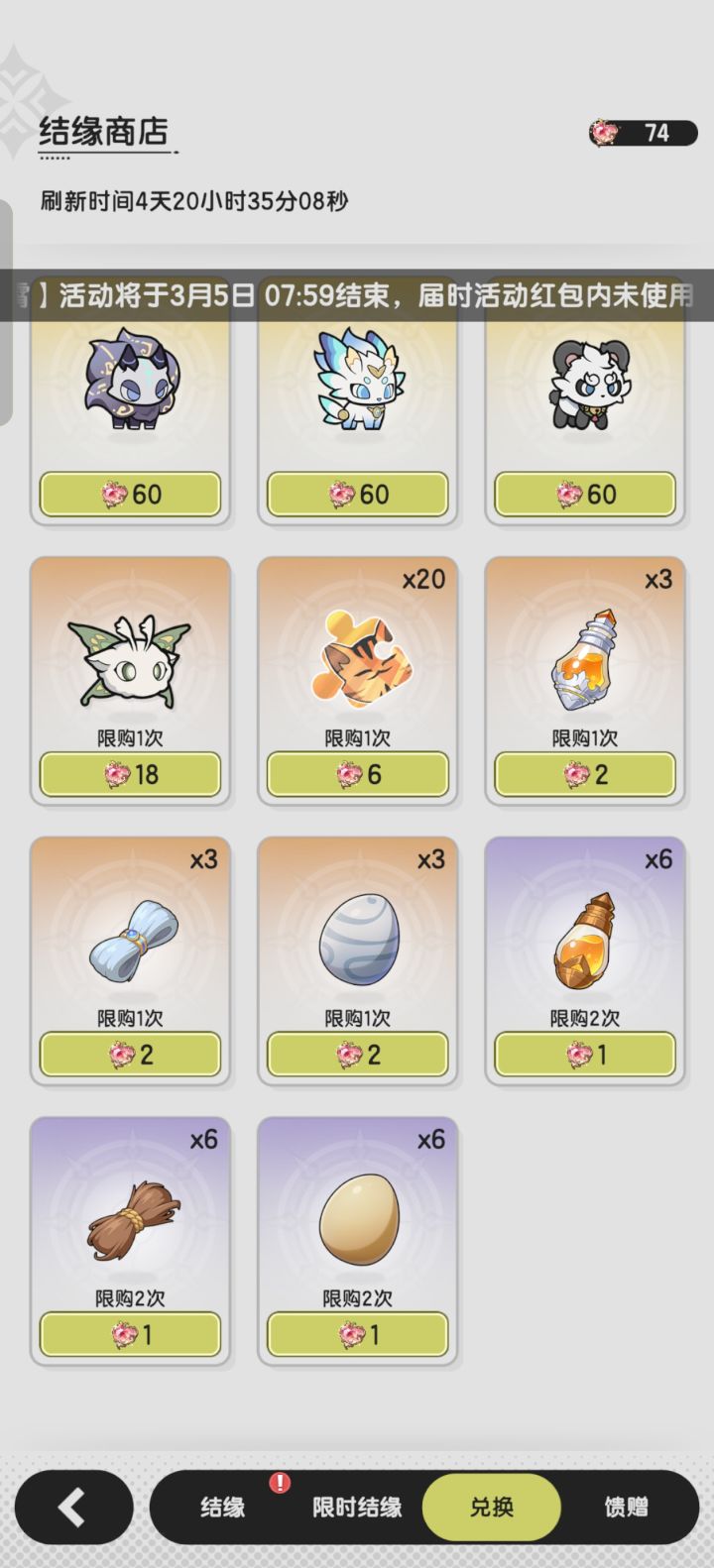The image size is (714, 1568).
Task: Redeem the tiger puzzle pieces for 6
Action: [357, 774]
